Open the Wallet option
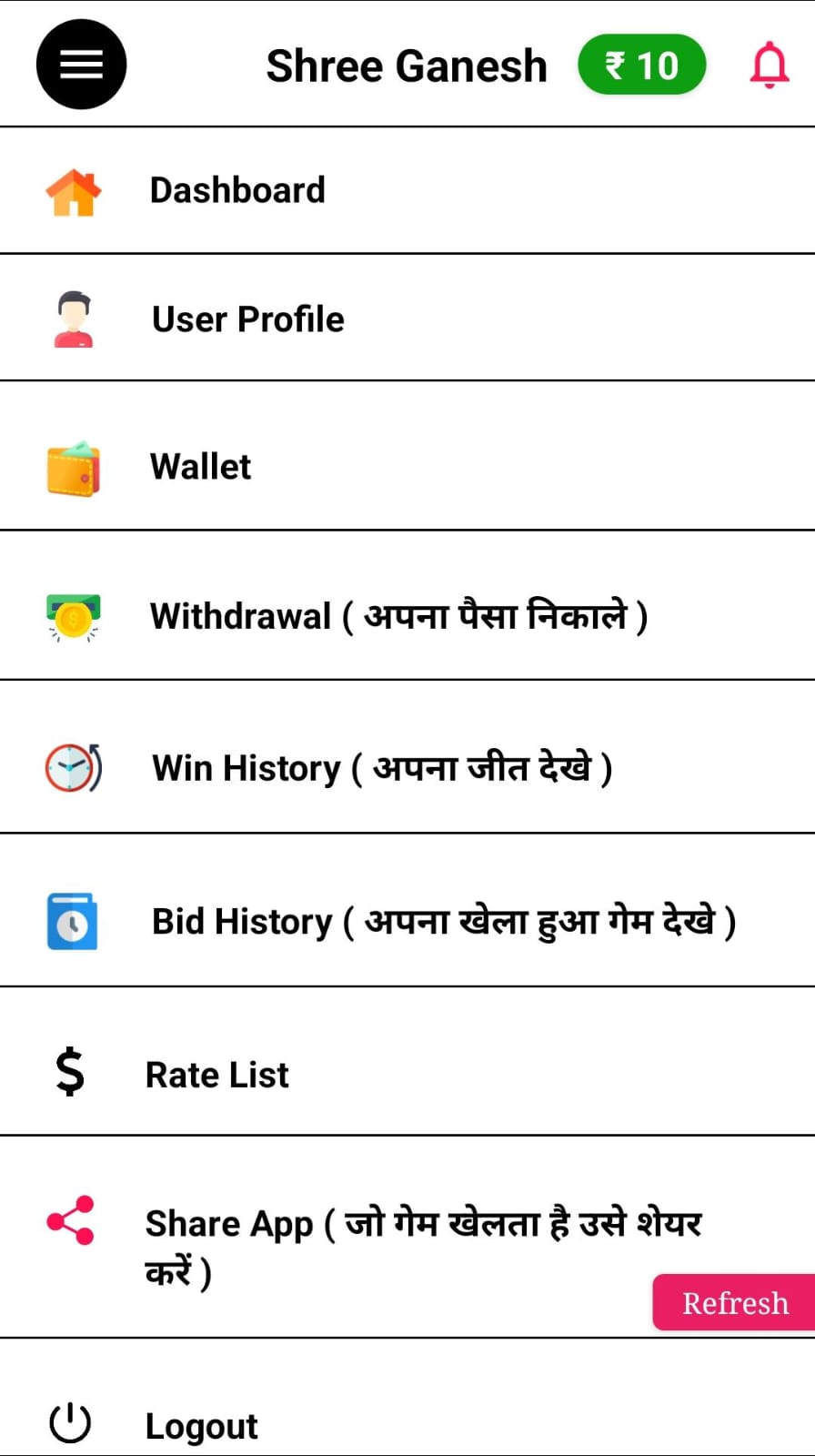This screenshot has width=815, height=1456. (x=200, y=467)
